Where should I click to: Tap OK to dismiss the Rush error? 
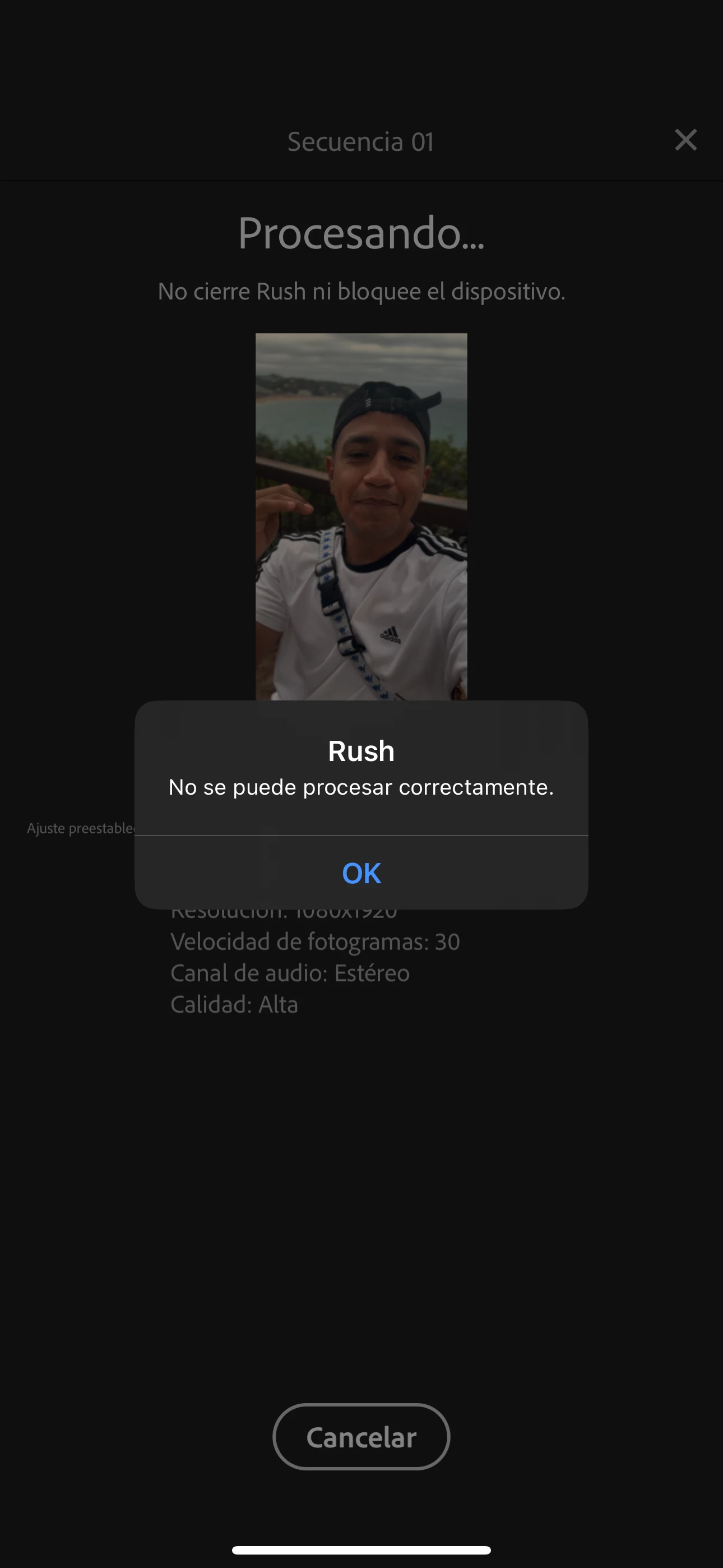(361, 873)
